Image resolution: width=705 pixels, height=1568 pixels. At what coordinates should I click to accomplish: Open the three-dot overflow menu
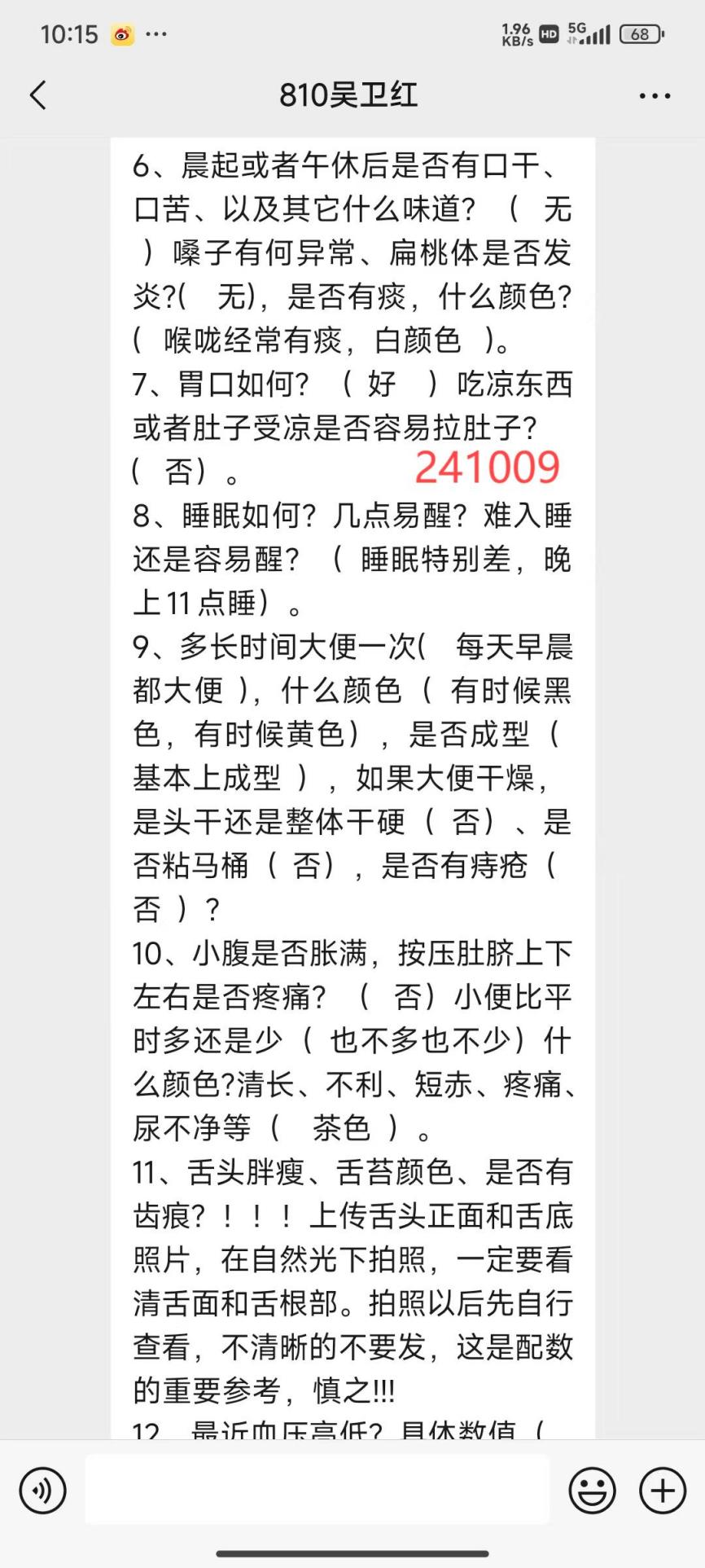(655, 96)
